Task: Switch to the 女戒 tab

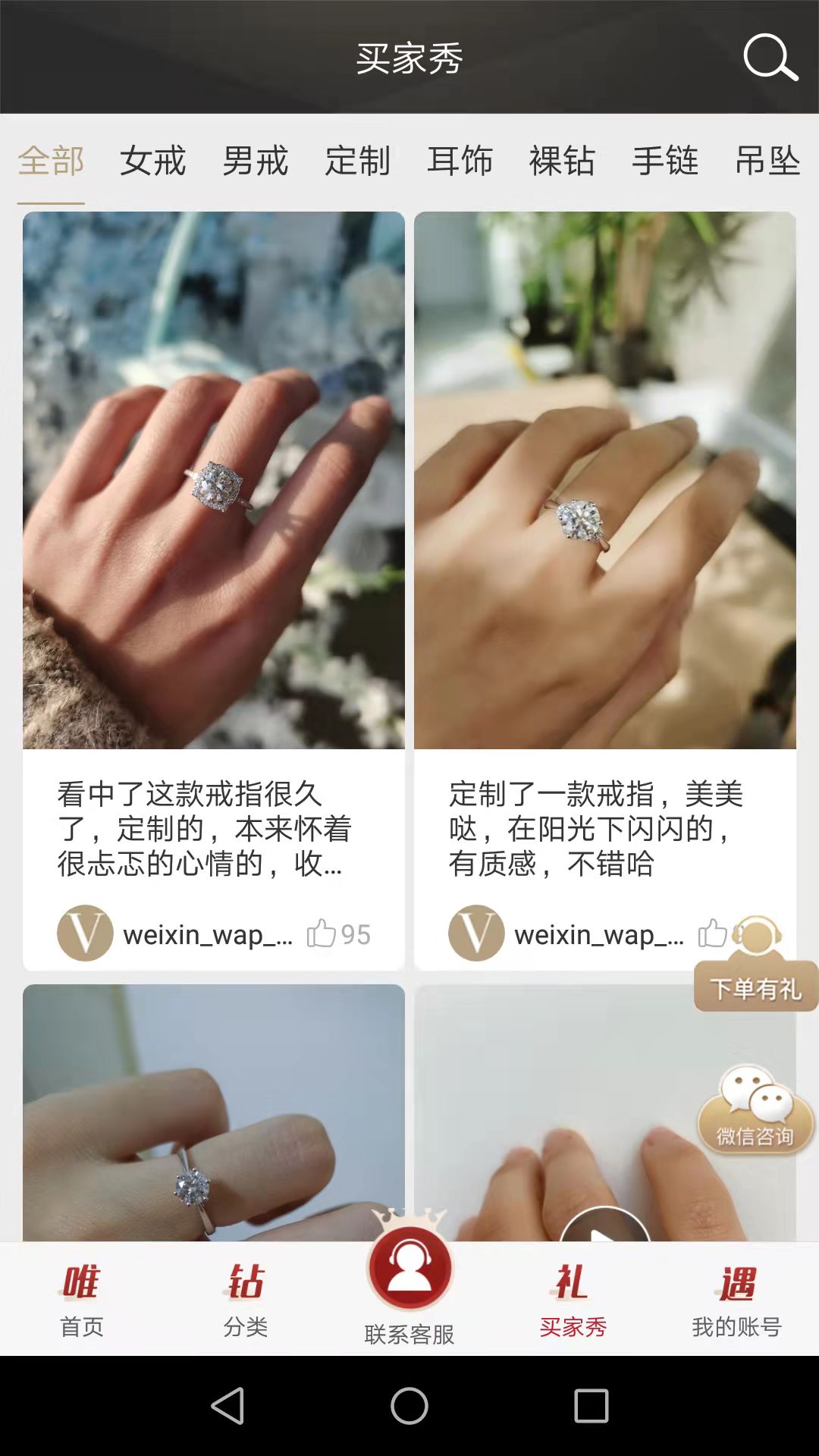Action: click(152, 162)
